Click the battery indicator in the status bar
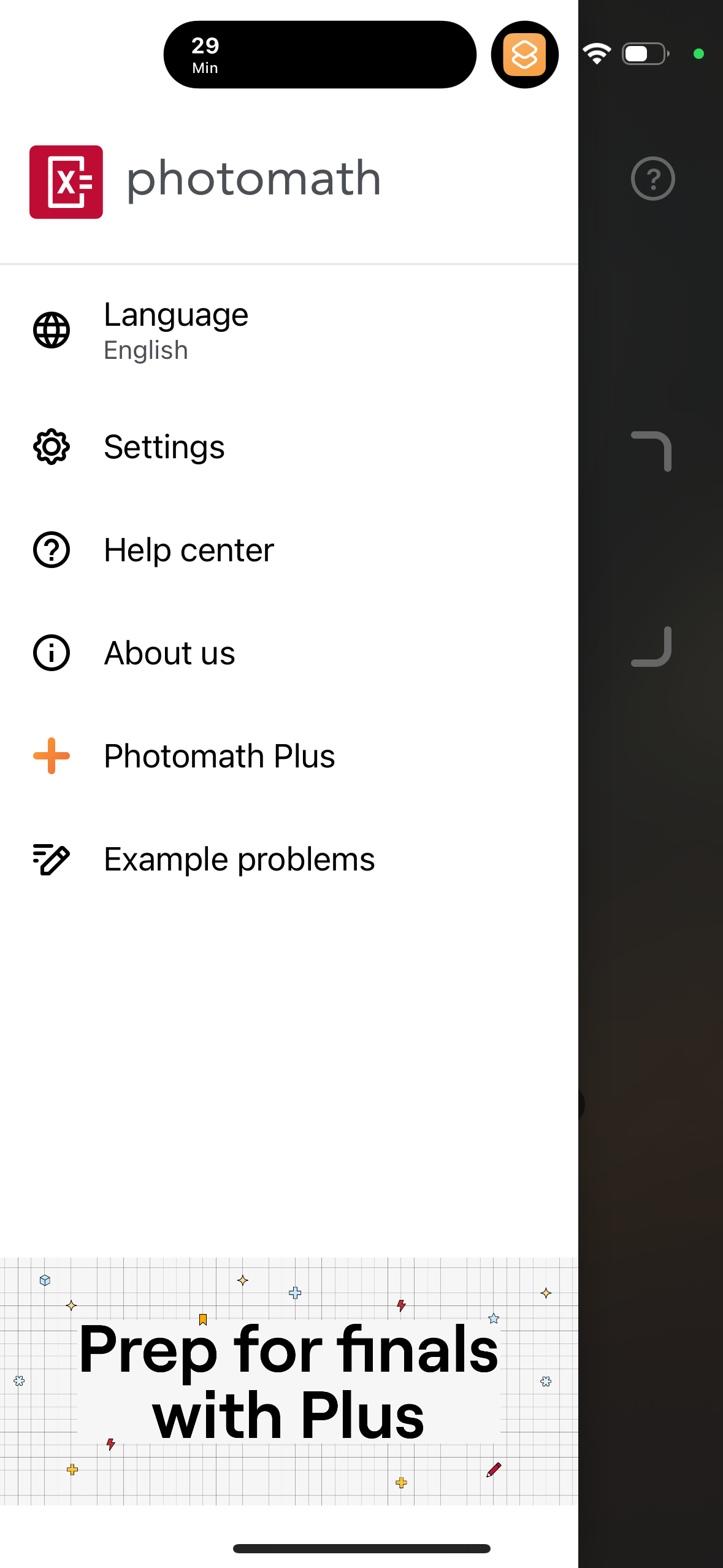The height and width of the screenshot is (1568, 723). coord(644,53)
